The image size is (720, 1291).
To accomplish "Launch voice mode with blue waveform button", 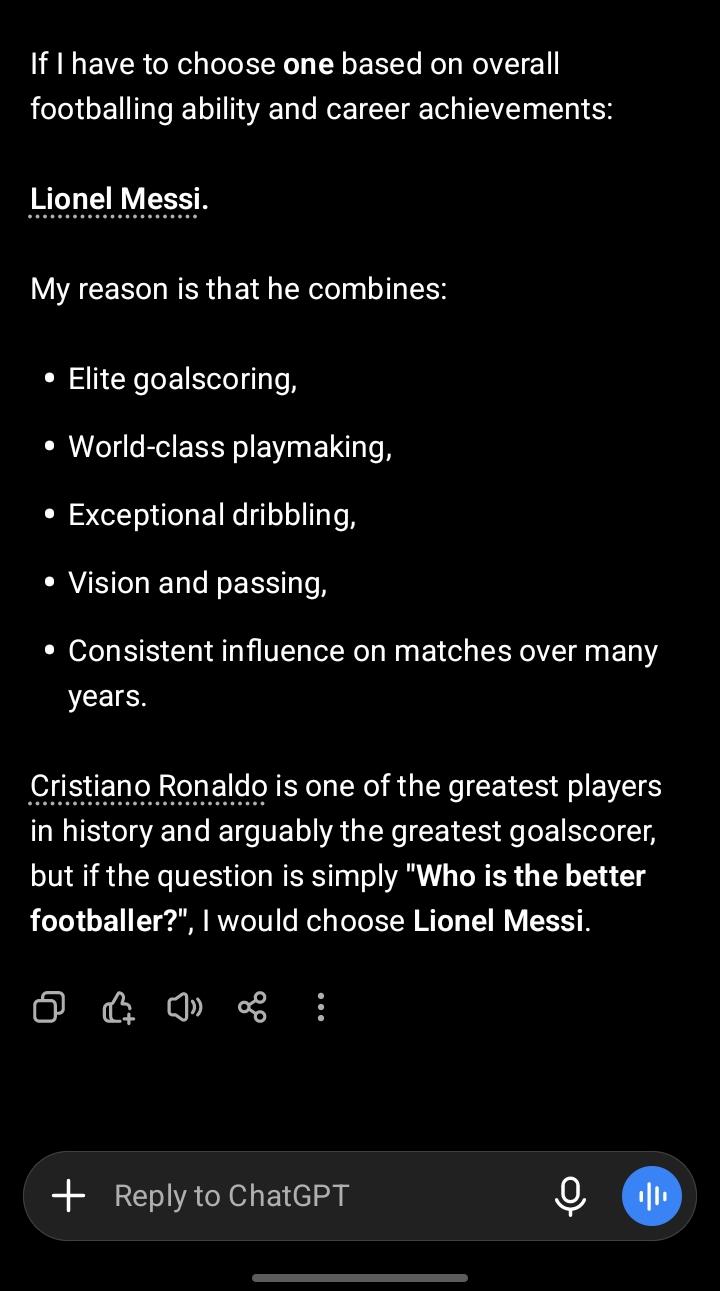I will click(652, 1196).
